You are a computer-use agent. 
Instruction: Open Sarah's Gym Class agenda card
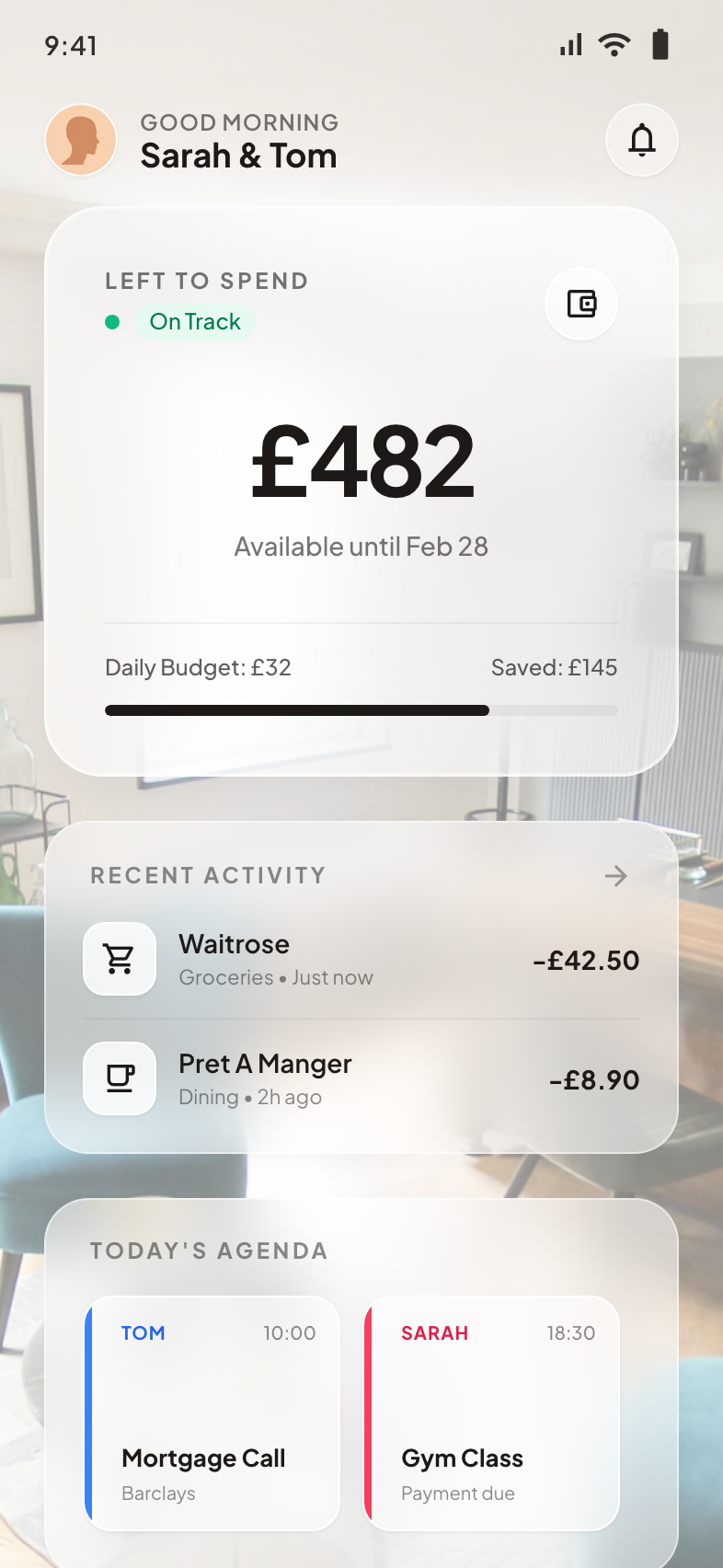coord(492,1413)
